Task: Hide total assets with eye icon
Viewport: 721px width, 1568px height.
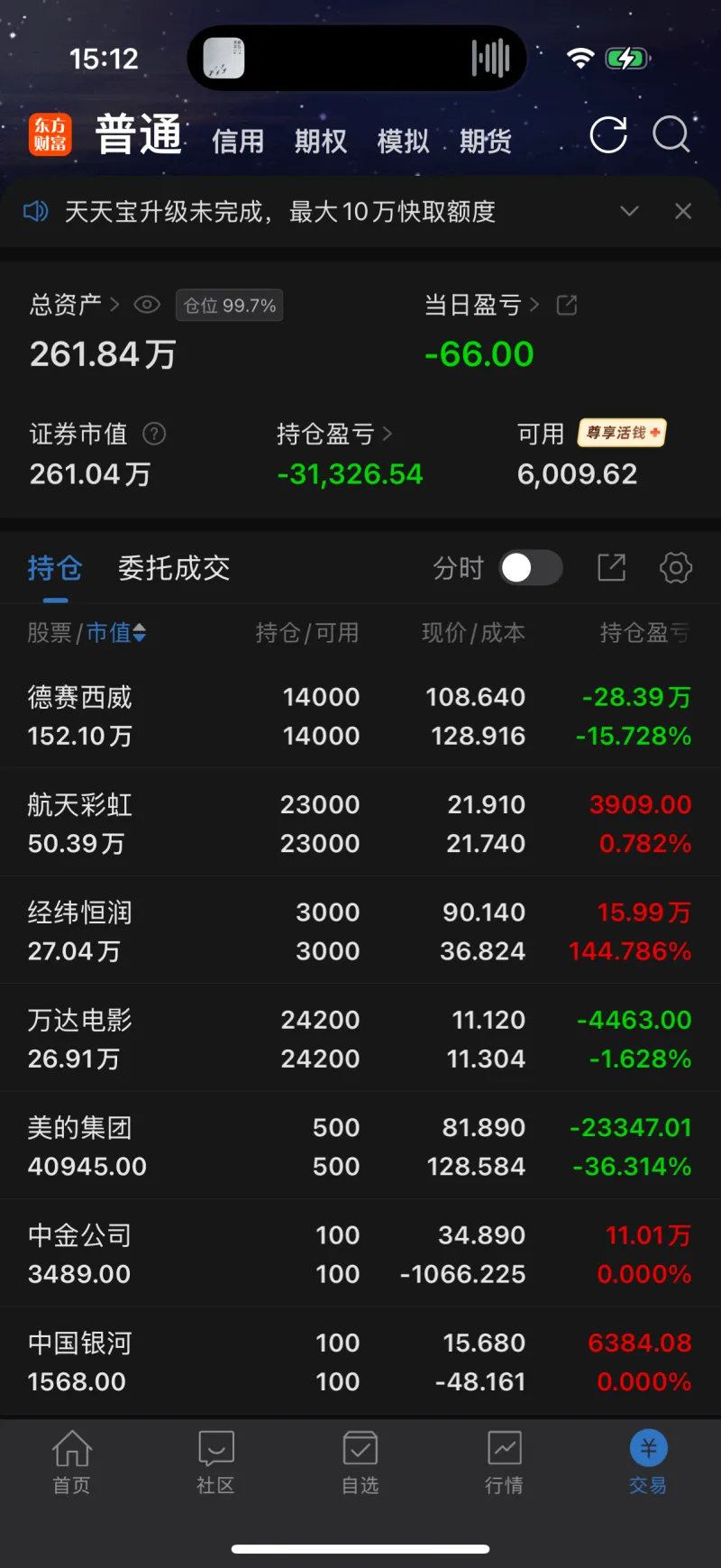Action: point(147,305)
